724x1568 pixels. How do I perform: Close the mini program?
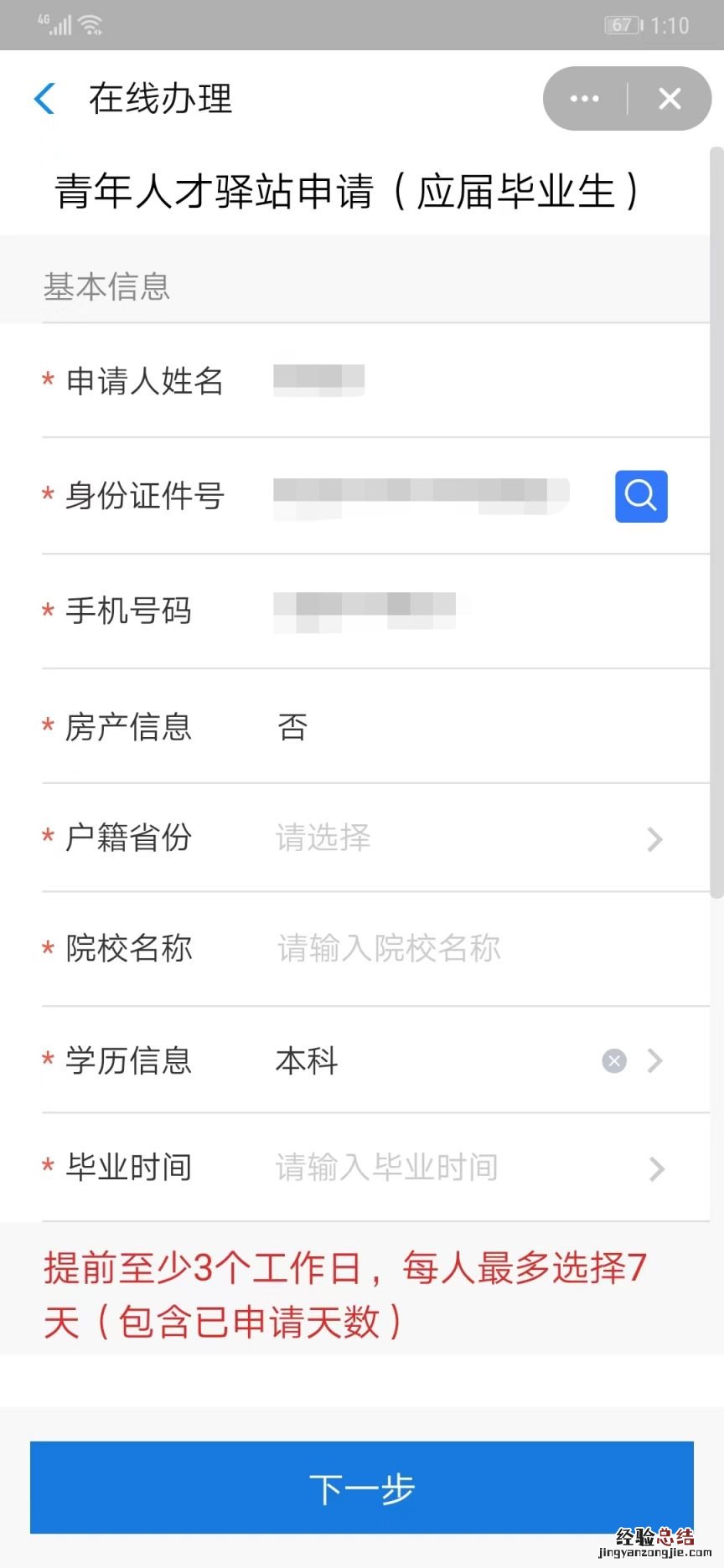point(670,99)
